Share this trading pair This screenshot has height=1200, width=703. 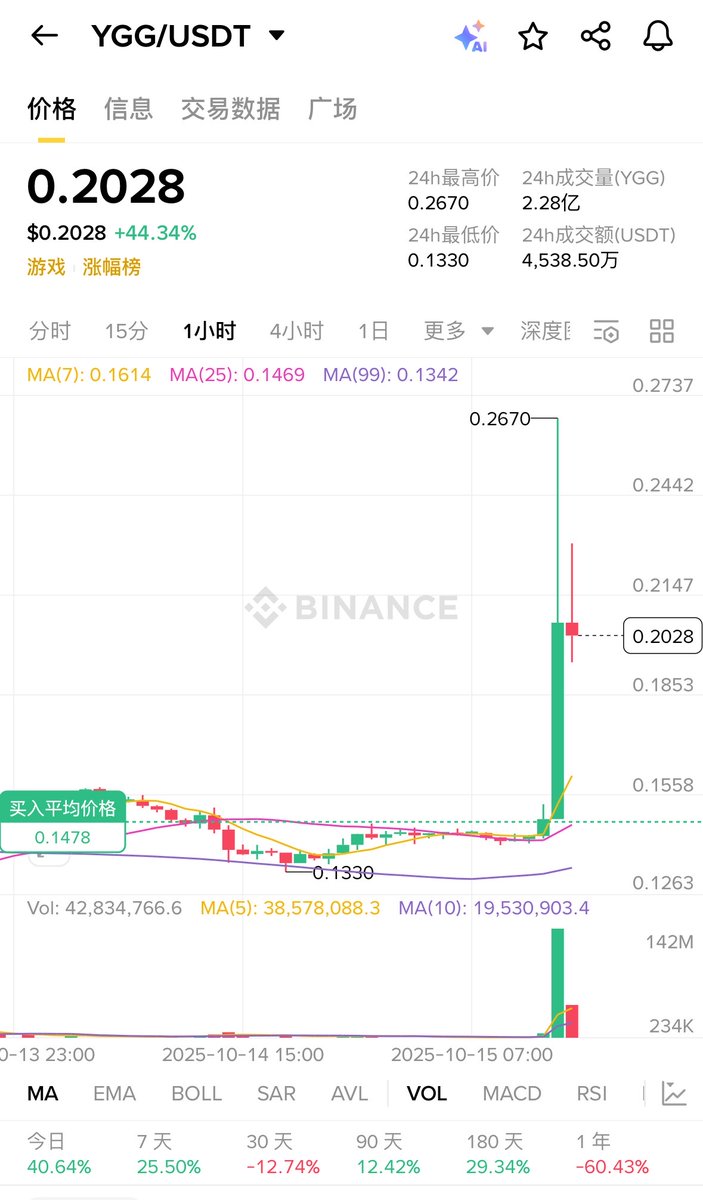click(596, 37)
